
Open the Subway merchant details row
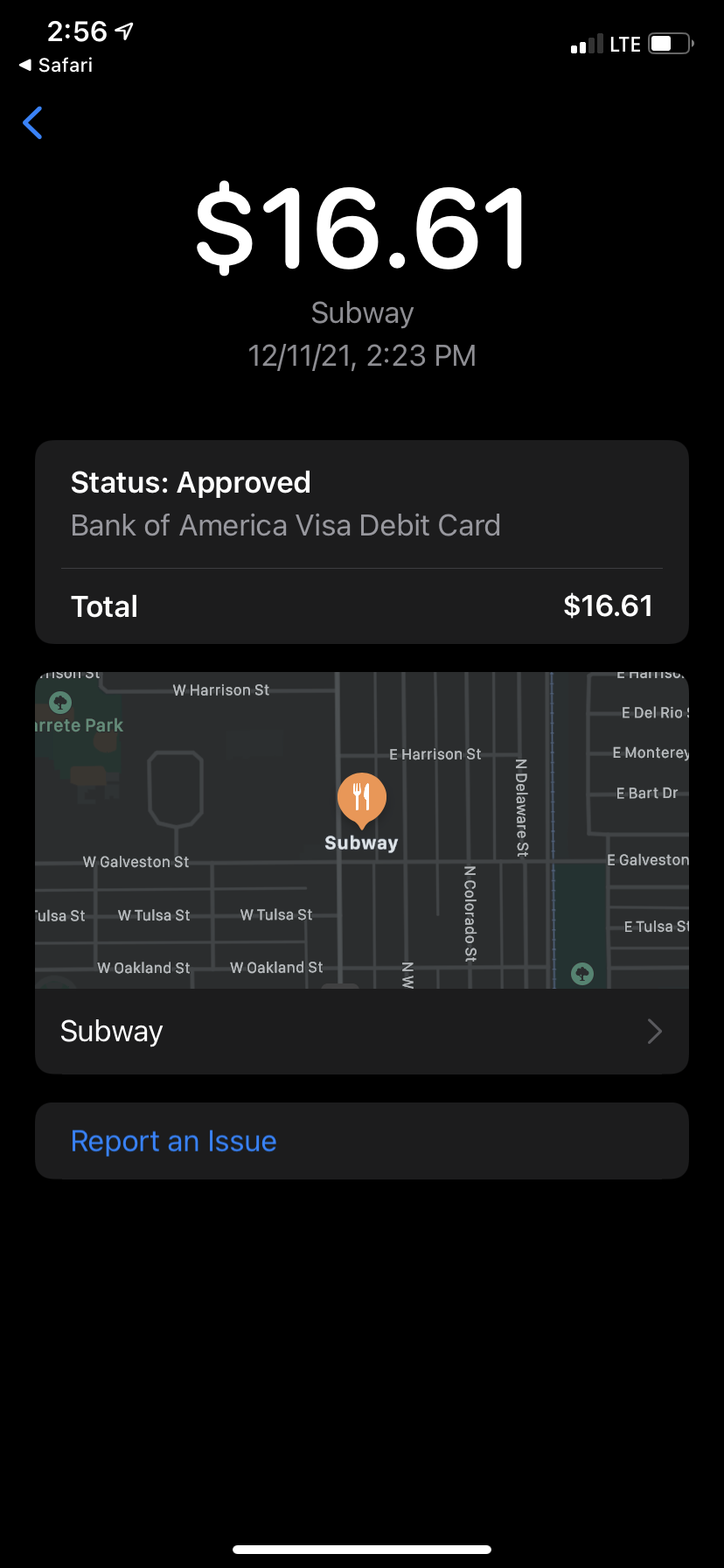[361, 1032]
